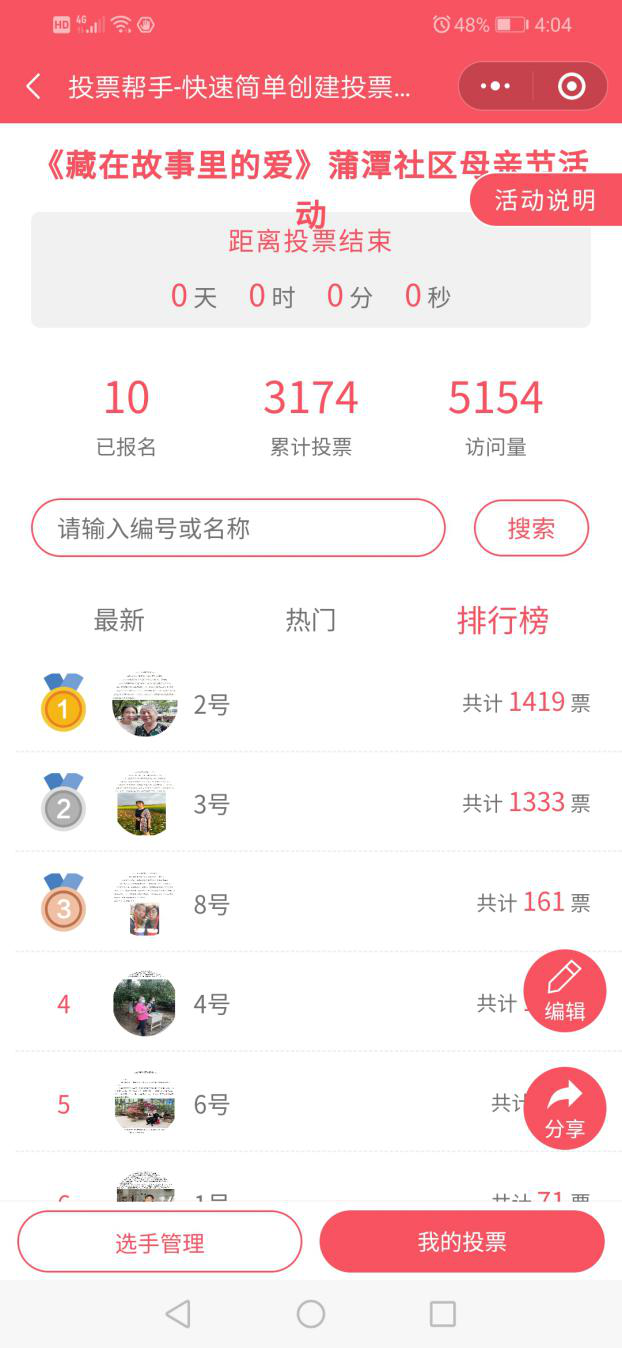The image size is (622, 1348).
Task: Switch to the 热门 tab
Action: [x=310, y=621]
